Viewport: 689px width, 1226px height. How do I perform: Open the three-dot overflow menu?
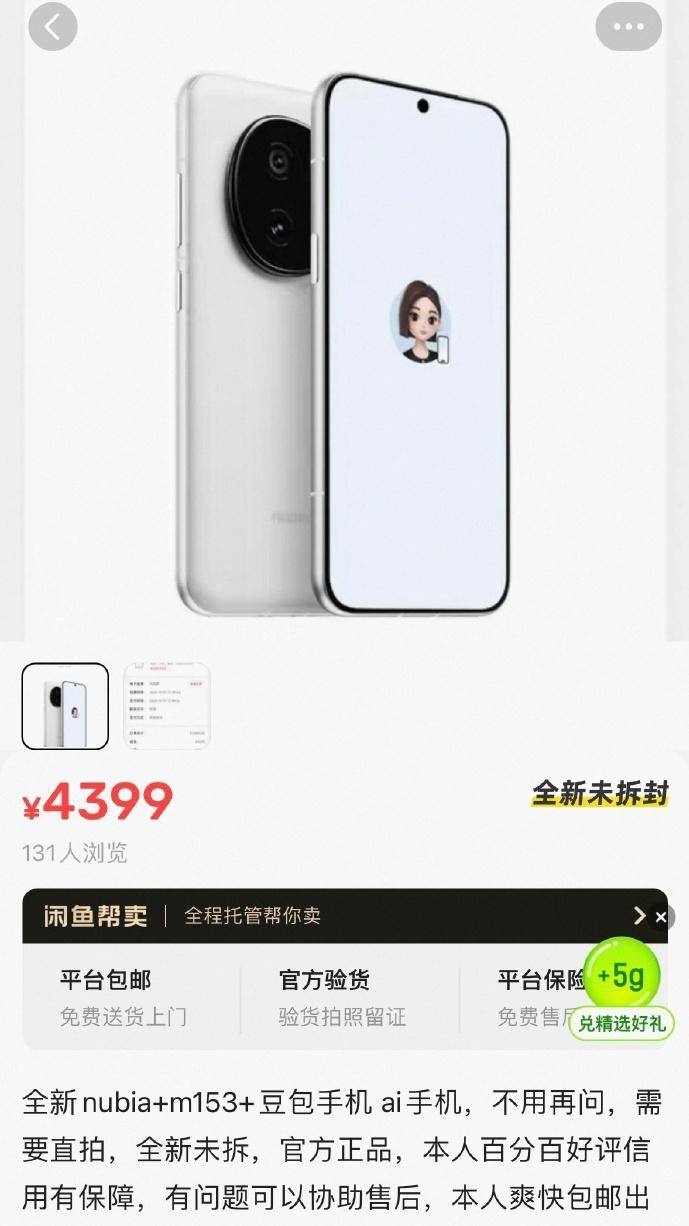[x=628, y=27]
